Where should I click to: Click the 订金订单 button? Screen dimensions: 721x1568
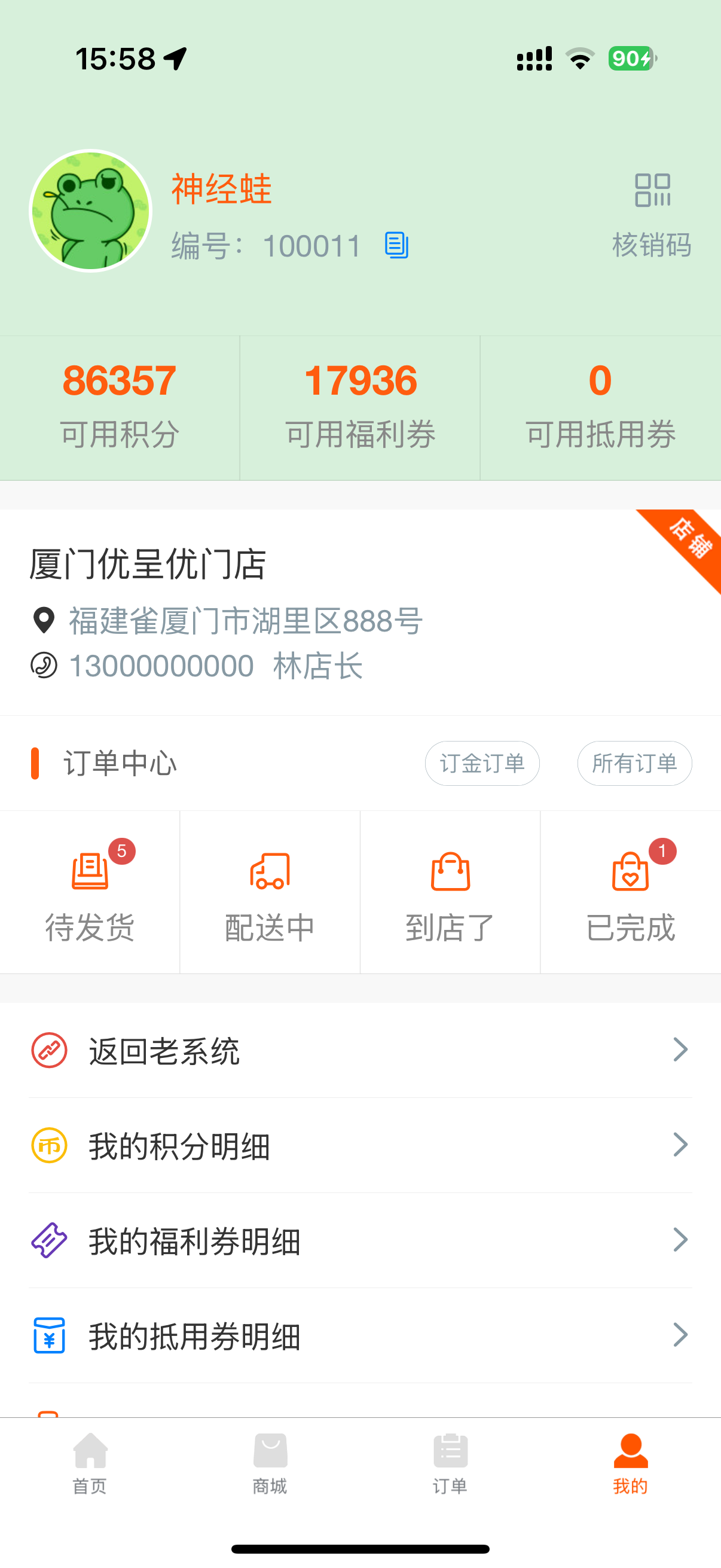(x=482, y=763)
